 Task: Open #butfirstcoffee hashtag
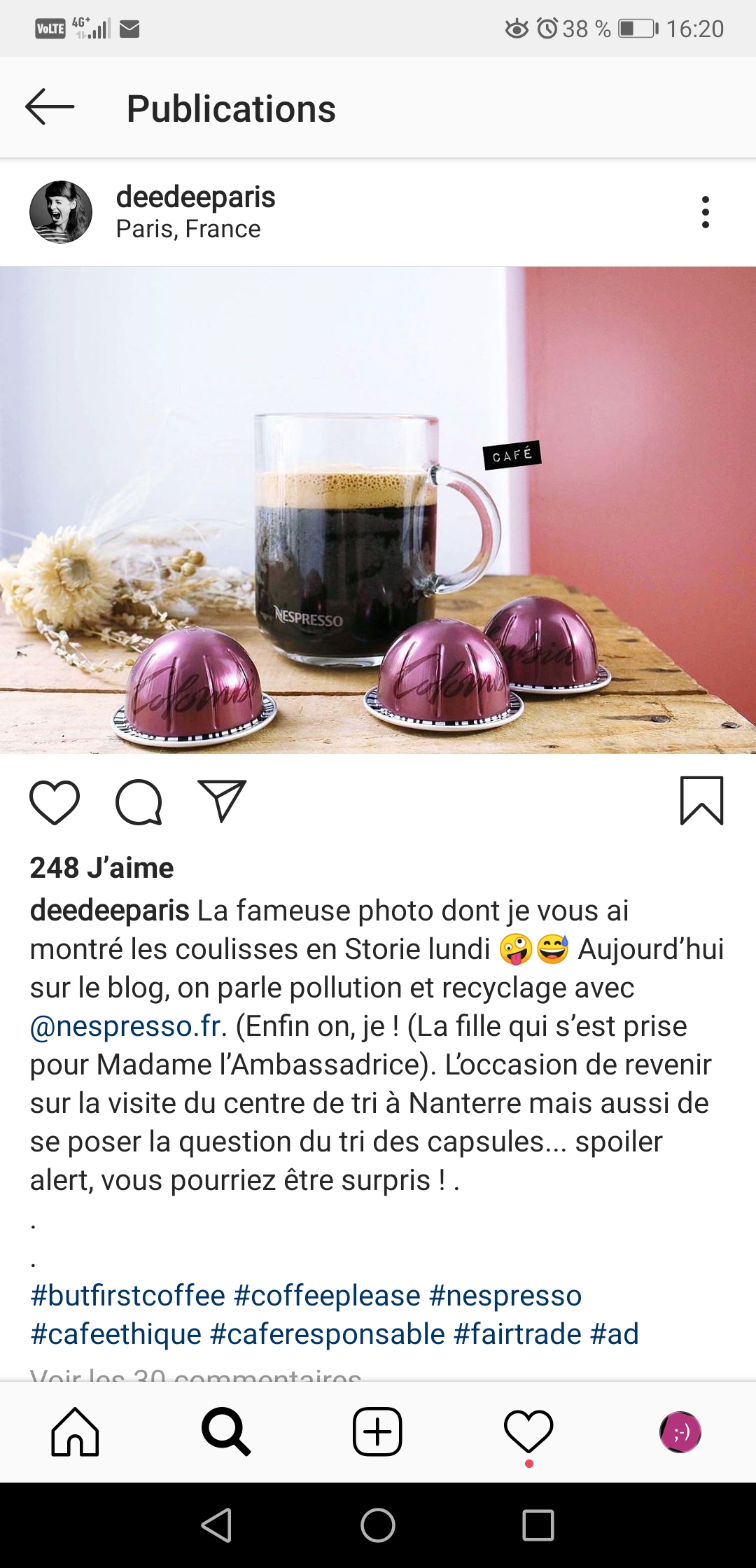(127, 1296)
